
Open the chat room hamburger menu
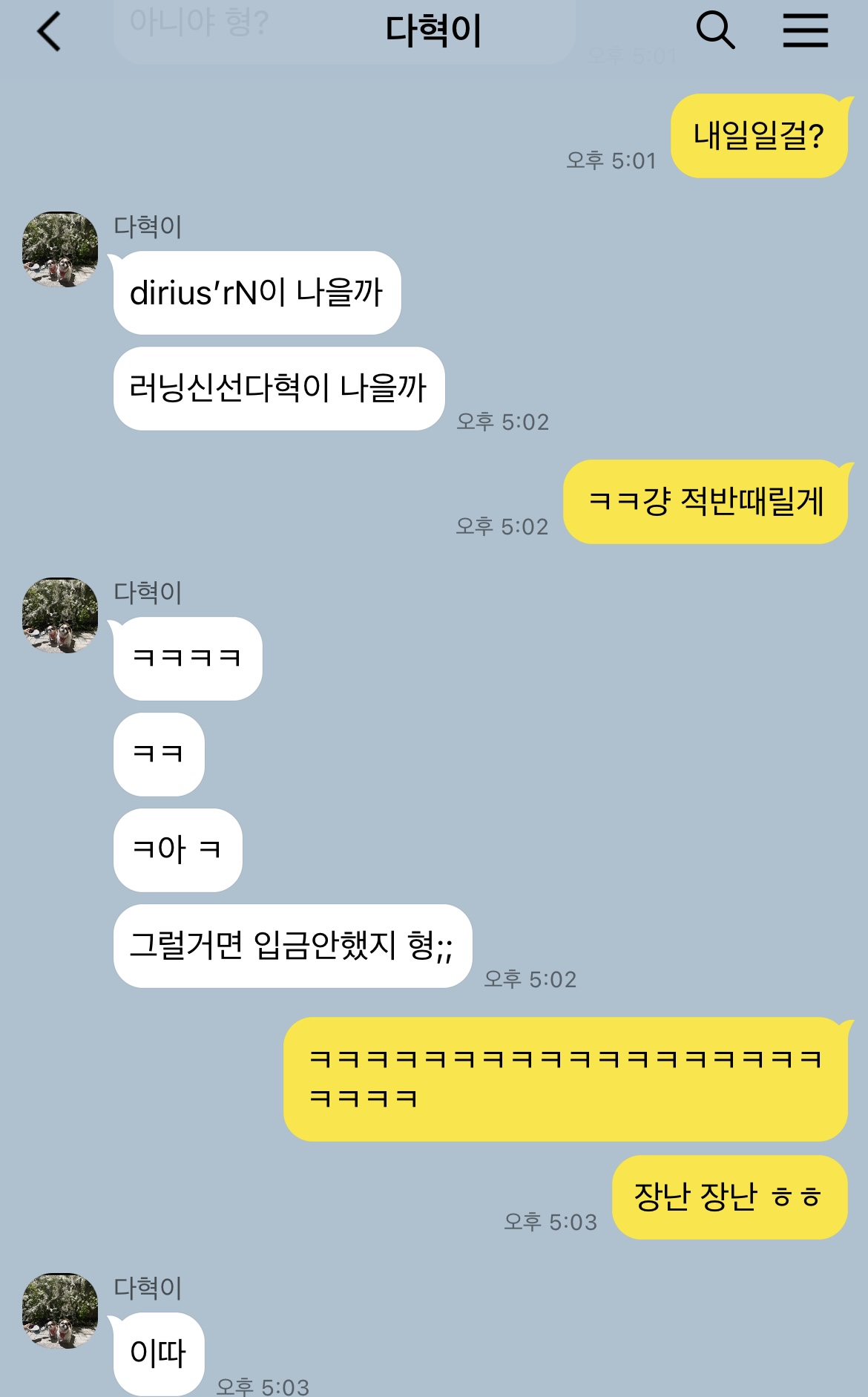[x=805, y=31]
